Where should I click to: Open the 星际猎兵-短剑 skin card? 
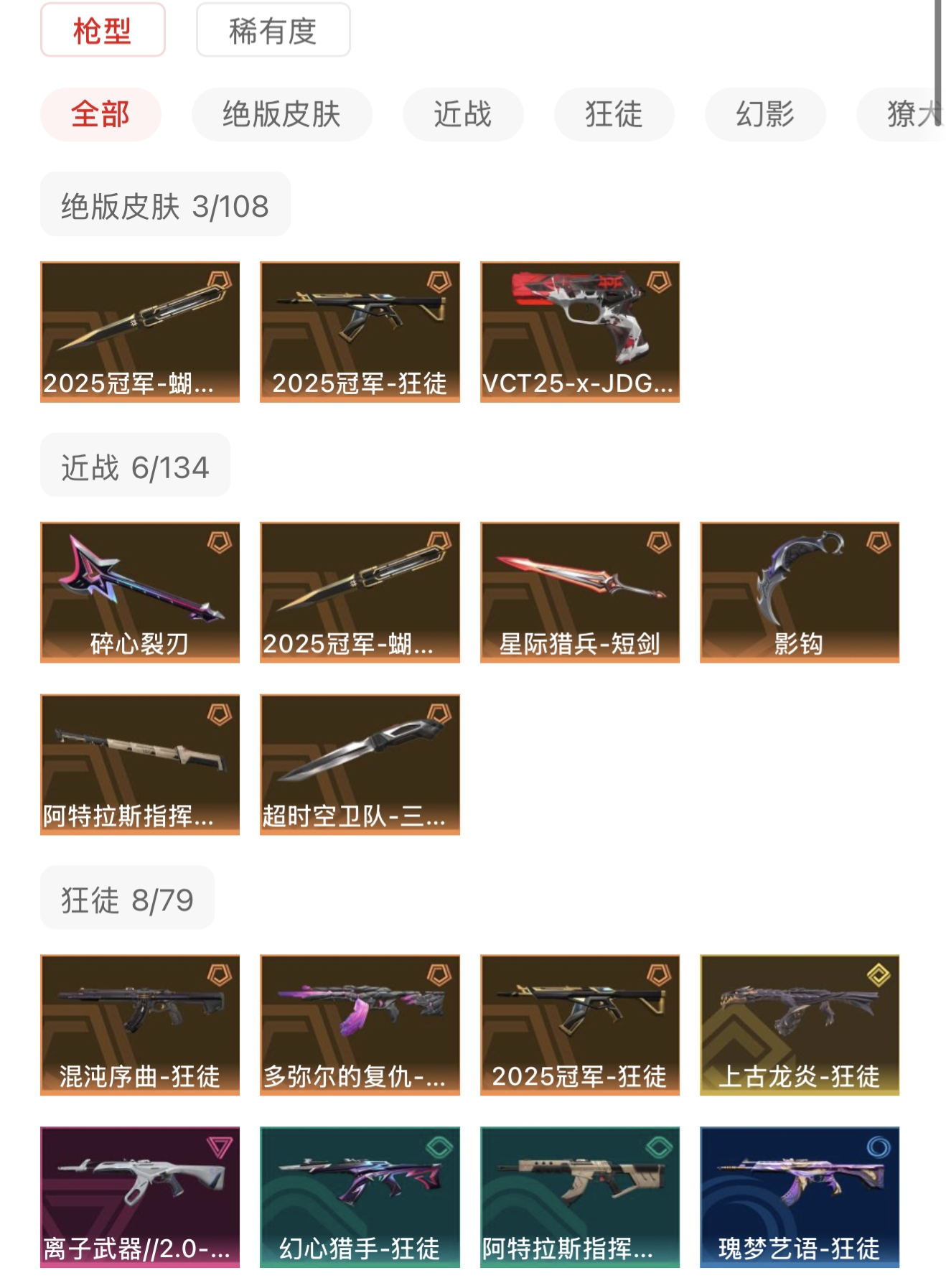coord(579,592)
